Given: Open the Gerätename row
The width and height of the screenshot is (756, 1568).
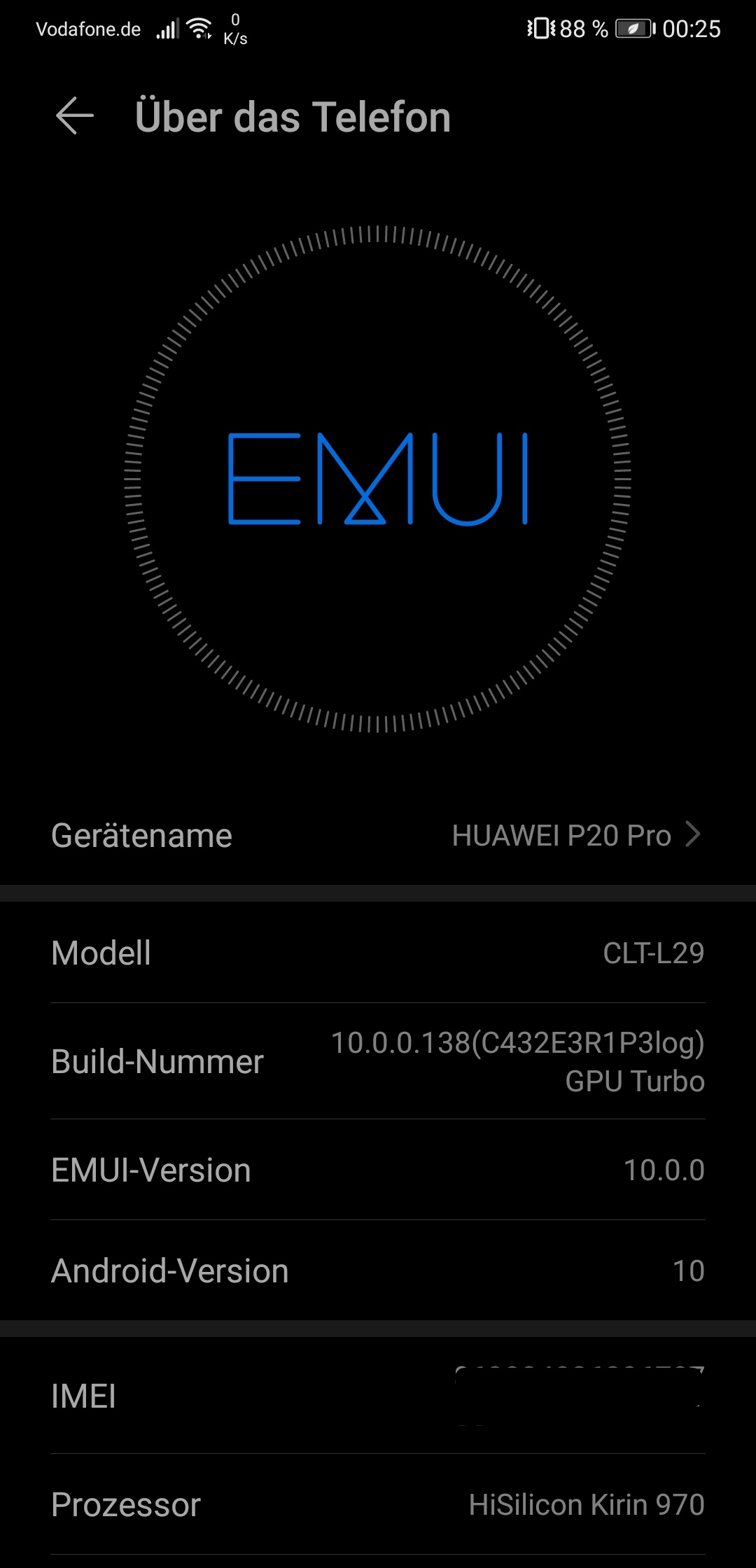Looking at the screenshot, I should (378, 835).
